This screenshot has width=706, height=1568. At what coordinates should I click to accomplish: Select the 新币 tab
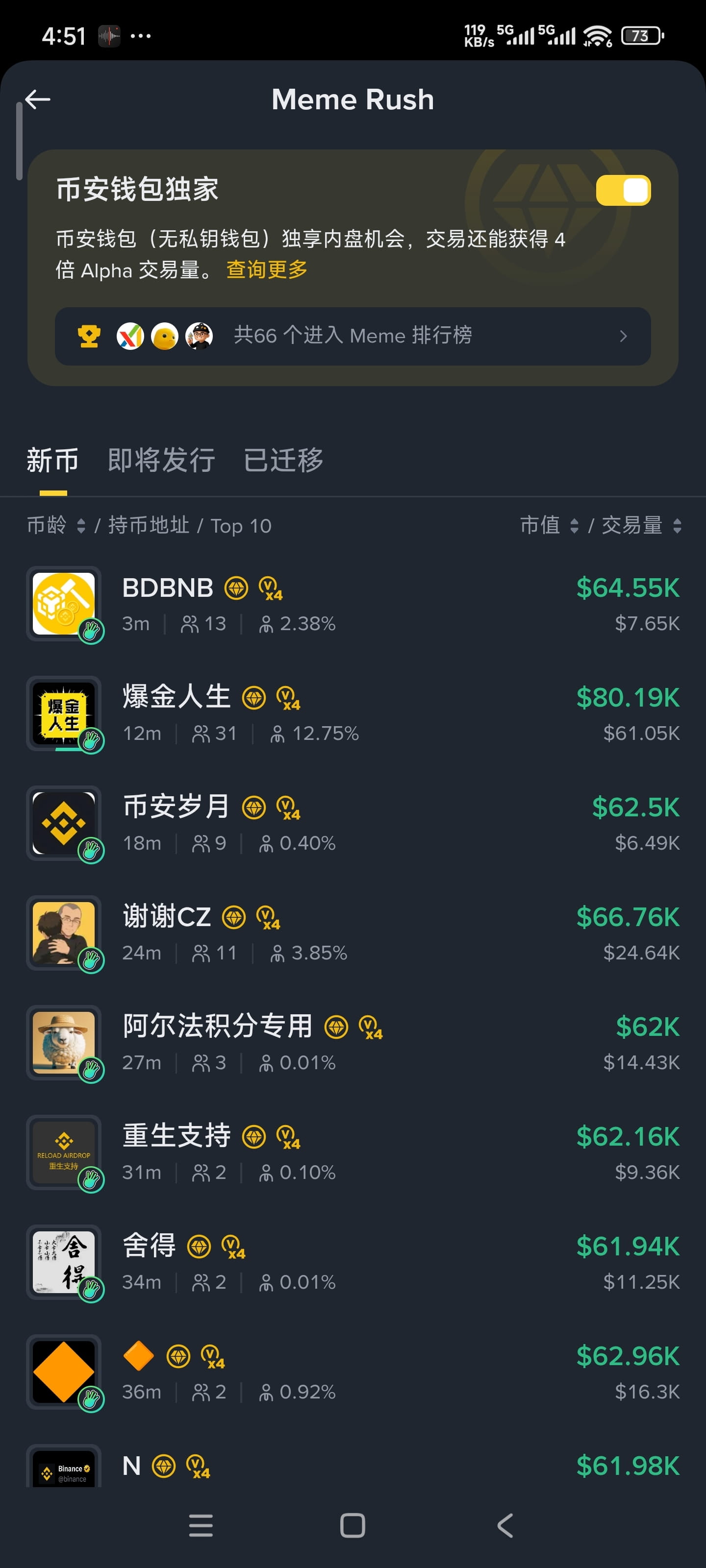tap(53, 460)
